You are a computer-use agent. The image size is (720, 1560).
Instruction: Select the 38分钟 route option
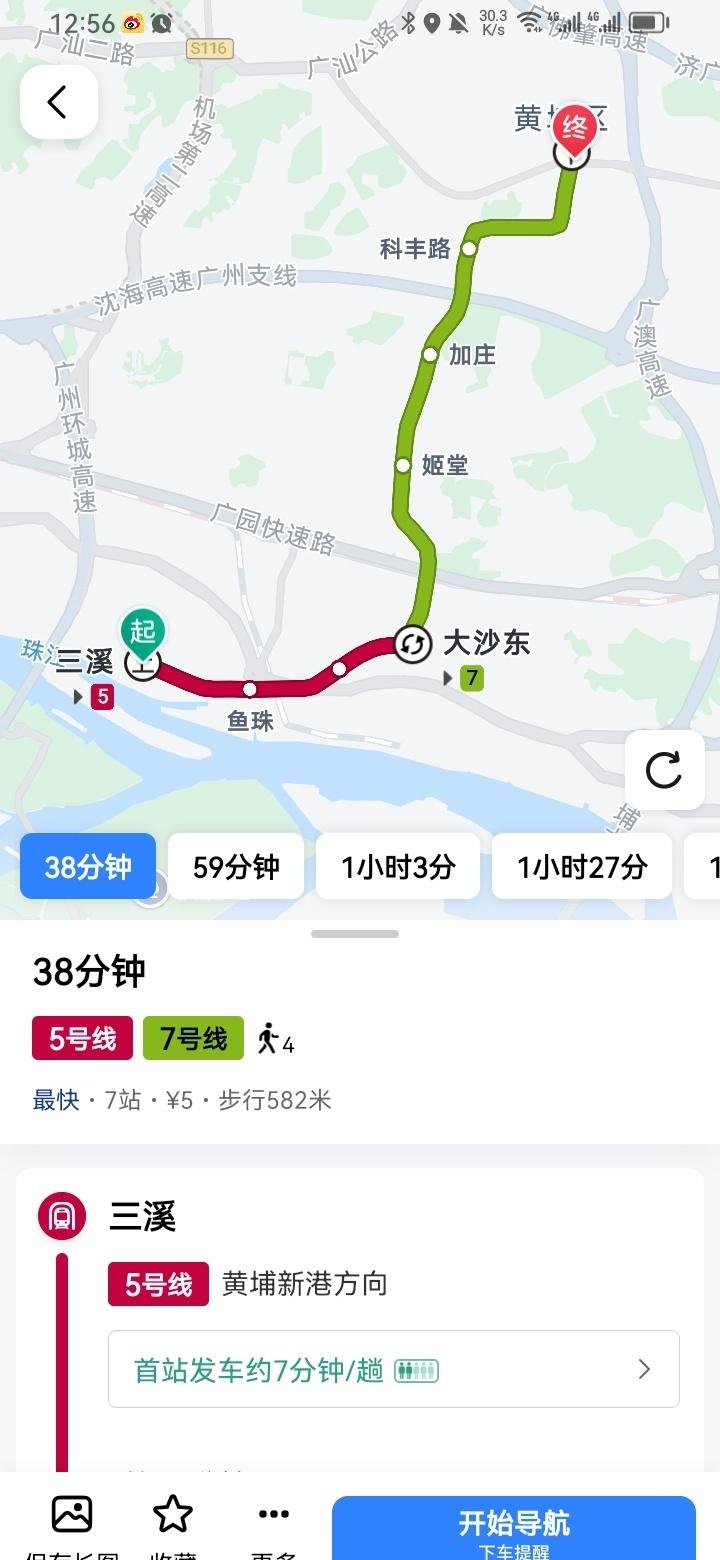click(88, 866)
